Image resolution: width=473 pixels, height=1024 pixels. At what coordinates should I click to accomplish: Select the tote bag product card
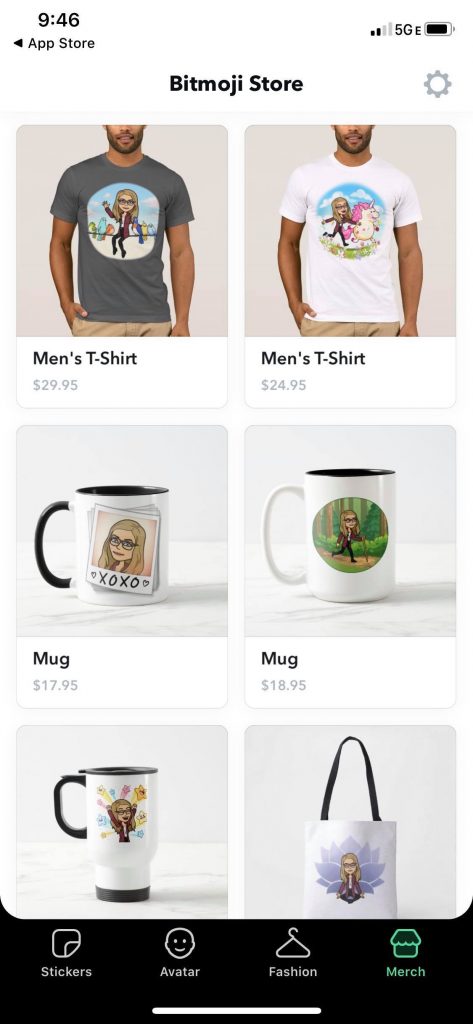350,822
